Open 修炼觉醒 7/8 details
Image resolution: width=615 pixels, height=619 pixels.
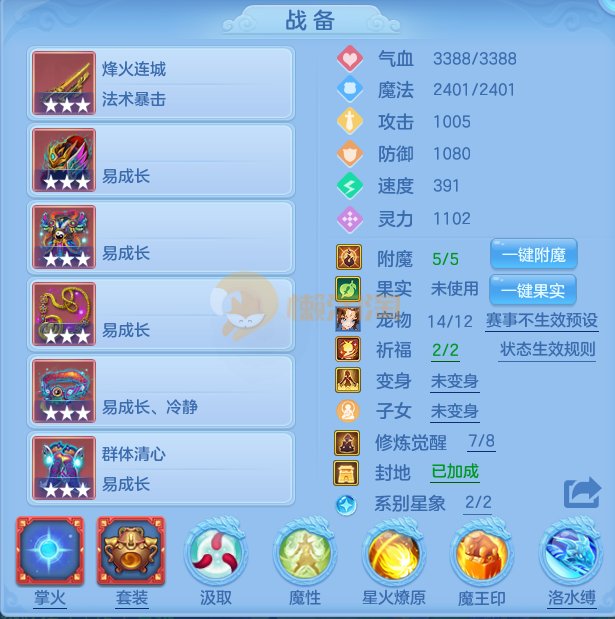click(481, 441)
